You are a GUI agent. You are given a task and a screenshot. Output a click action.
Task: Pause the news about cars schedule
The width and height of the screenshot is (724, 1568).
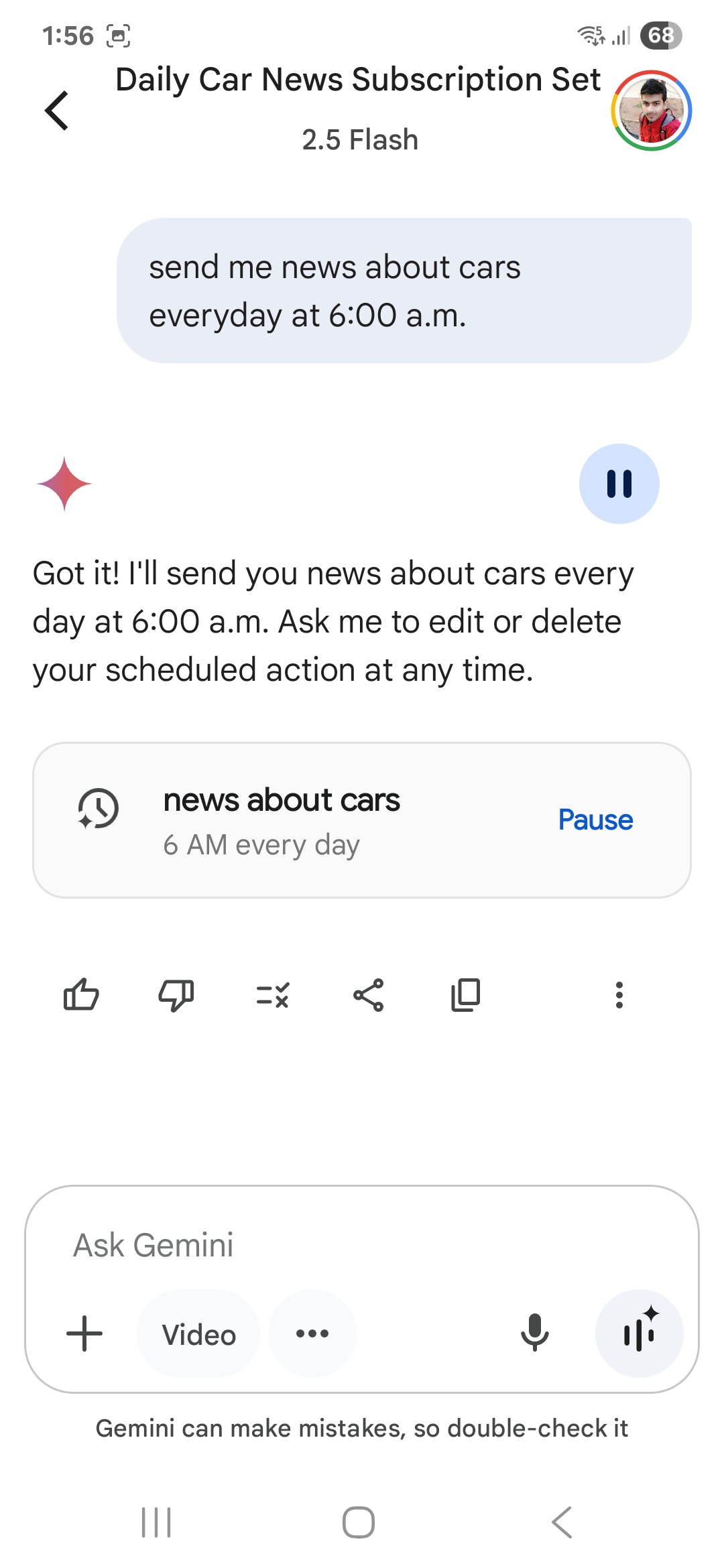pyautogui.click(x=595, y=820)
